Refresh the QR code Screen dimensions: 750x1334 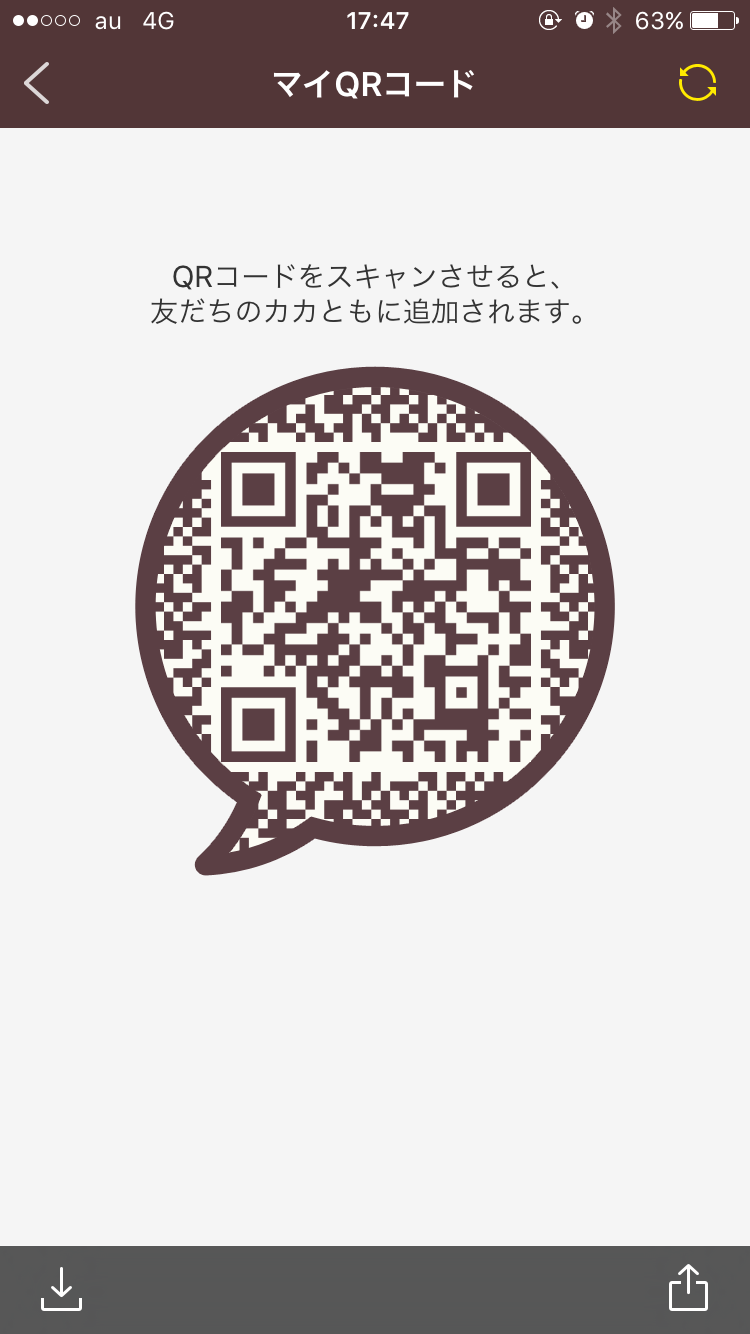(x=697, y=84)
